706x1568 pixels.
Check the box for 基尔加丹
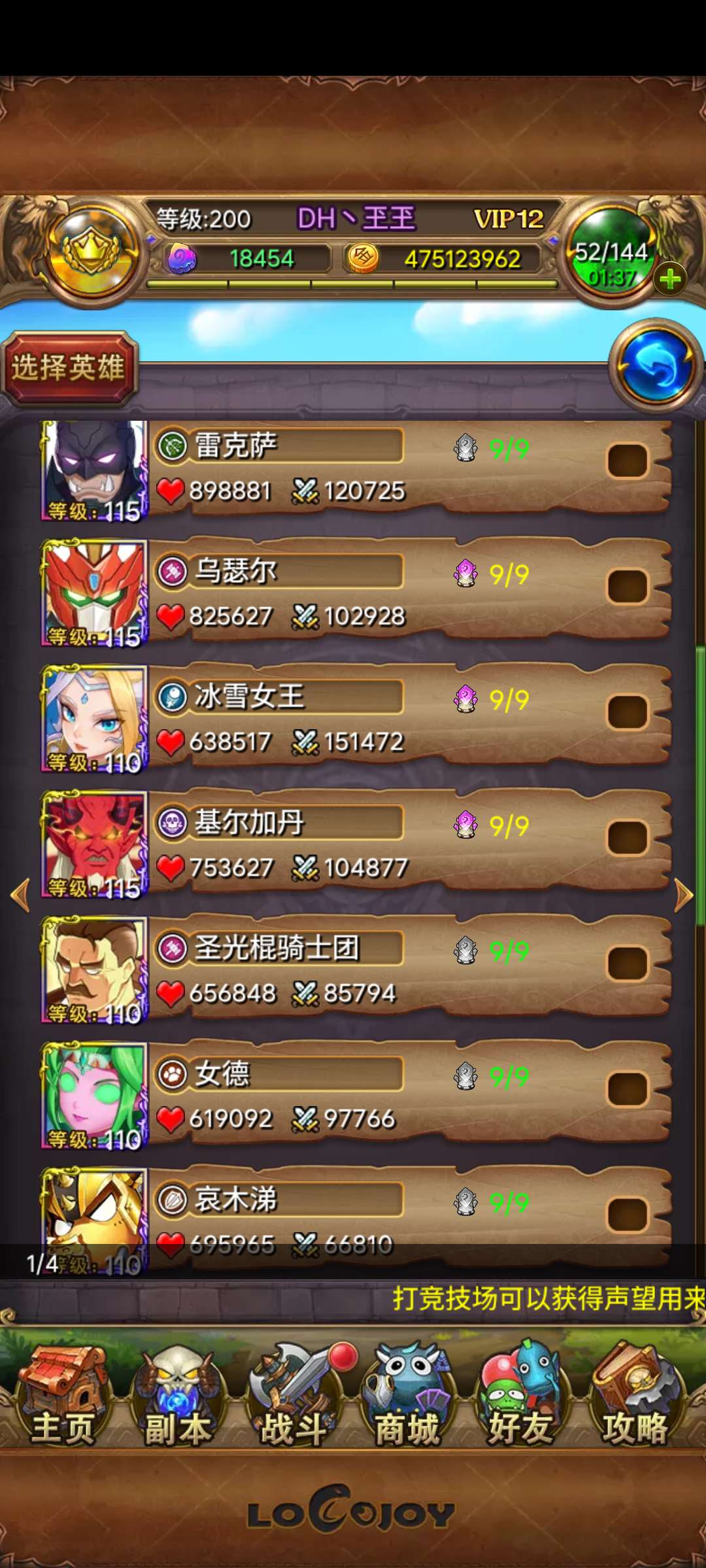pyautogui.click(x=627, y=838)
